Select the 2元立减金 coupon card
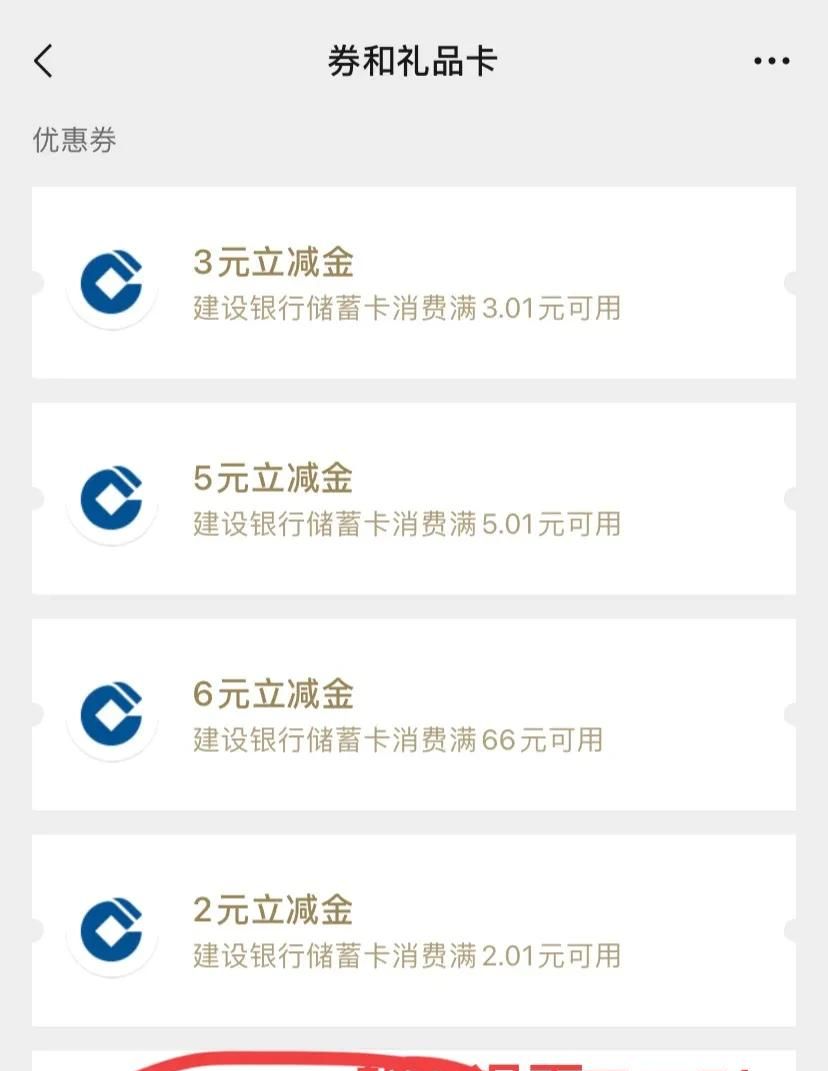This screenshot has width=828, height=1071. (414, 930)
